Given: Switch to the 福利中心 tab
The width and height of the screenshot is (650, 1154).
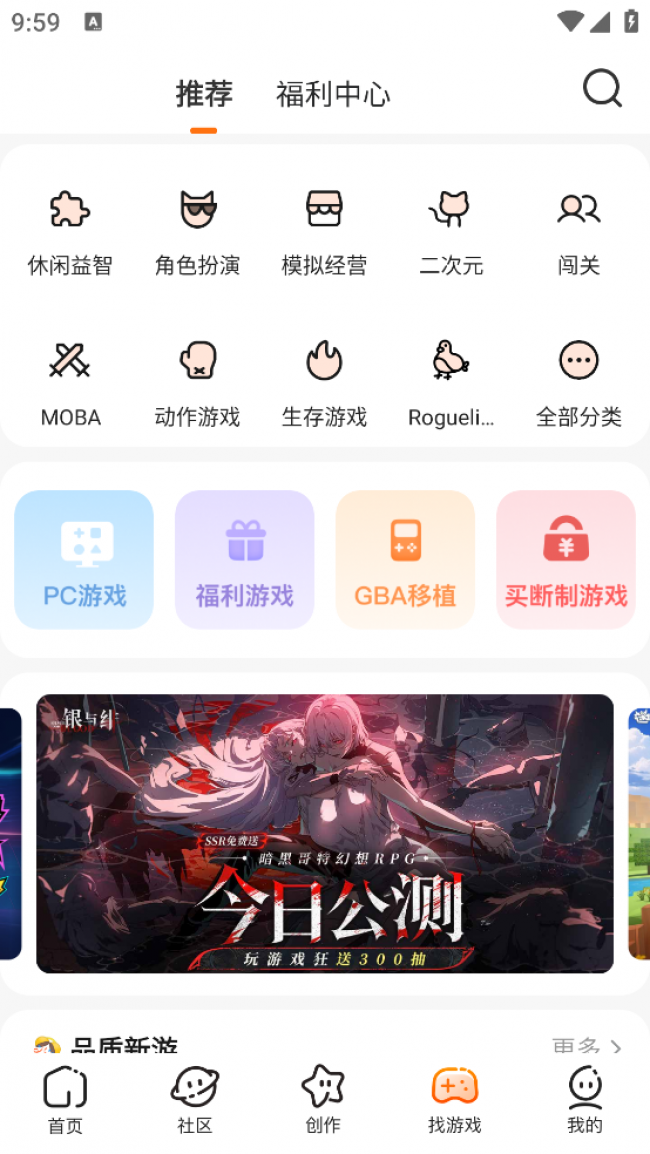Looking at the screenshot, I should [x=333, y=94].
